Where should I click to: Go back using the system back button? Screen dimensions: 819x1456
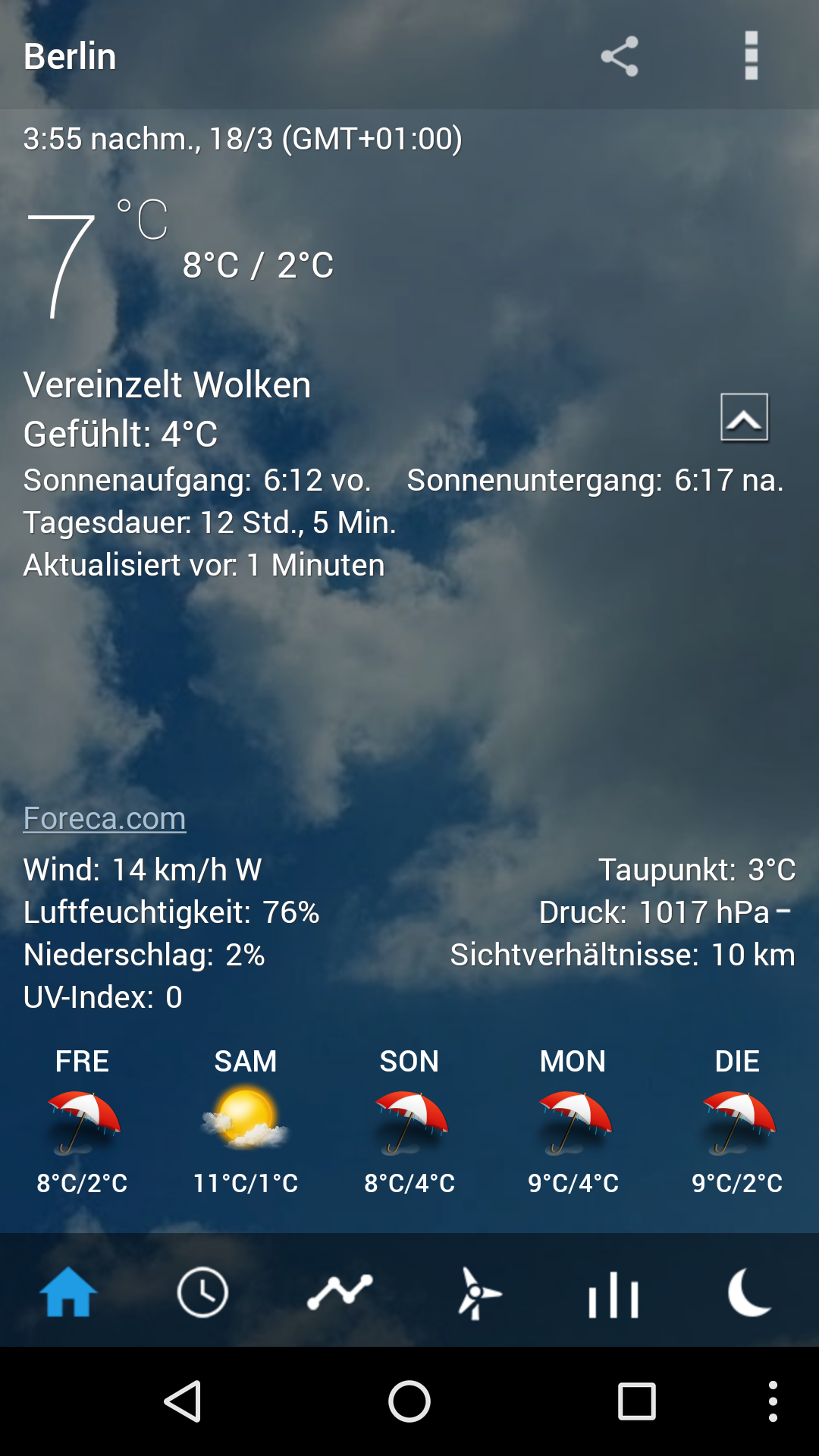(183, 1401)
